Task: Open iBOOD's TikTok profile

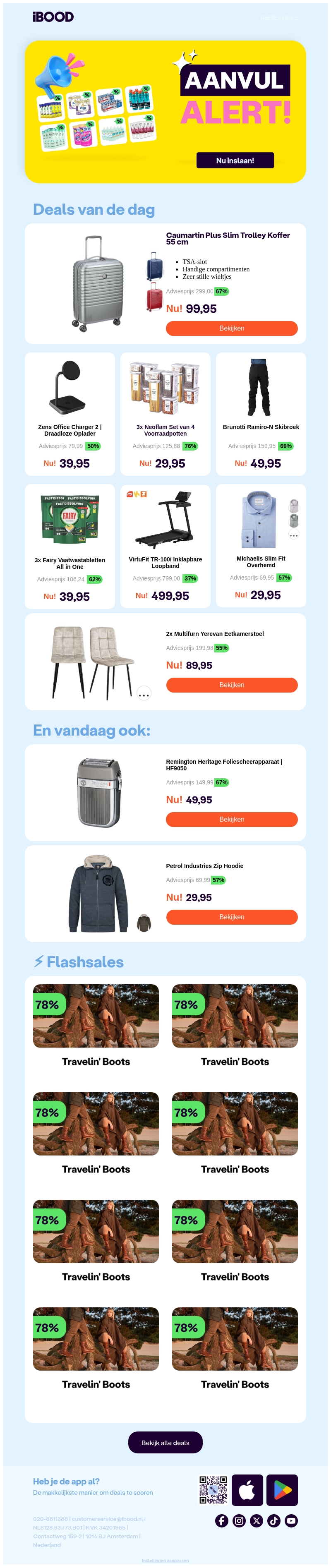Action: tap(274, 1521)
